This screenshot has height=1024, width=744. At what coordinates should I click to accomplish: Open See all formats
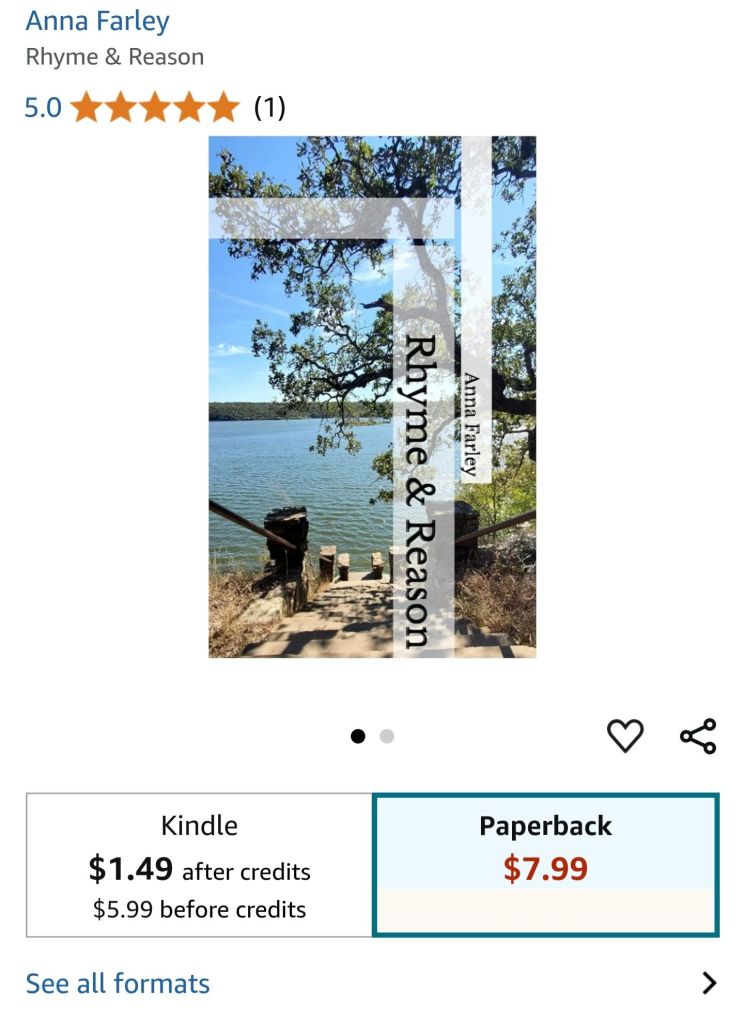(118, 983)
